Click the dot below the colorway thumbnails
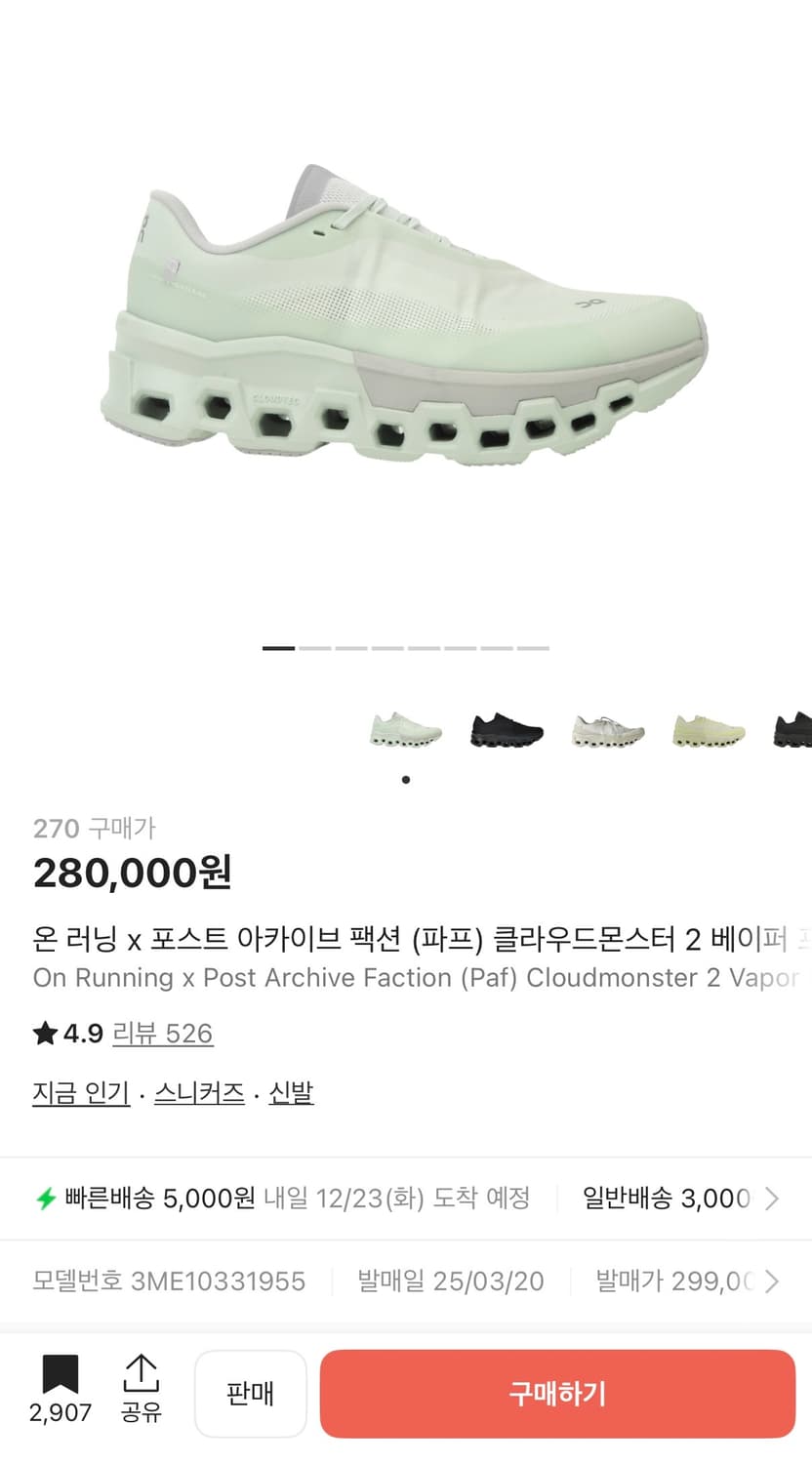Viewport: 812px width, 1464px height. coord(406,779)
